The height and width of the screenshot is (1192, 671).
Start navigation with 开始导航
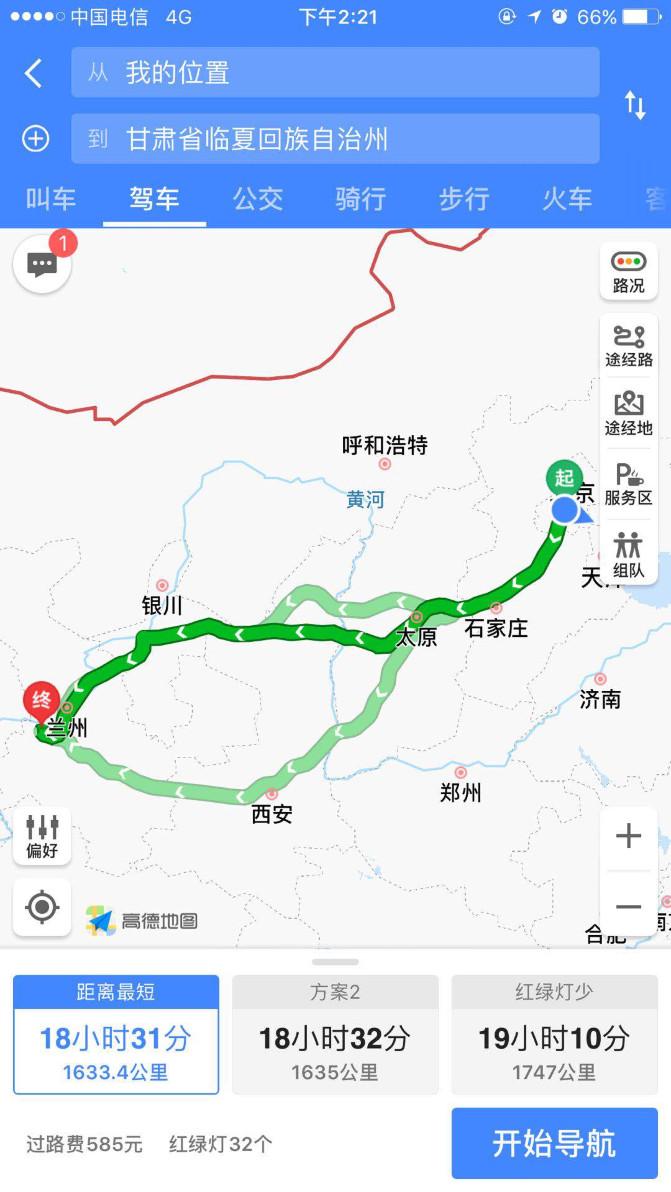point(554,1143)
